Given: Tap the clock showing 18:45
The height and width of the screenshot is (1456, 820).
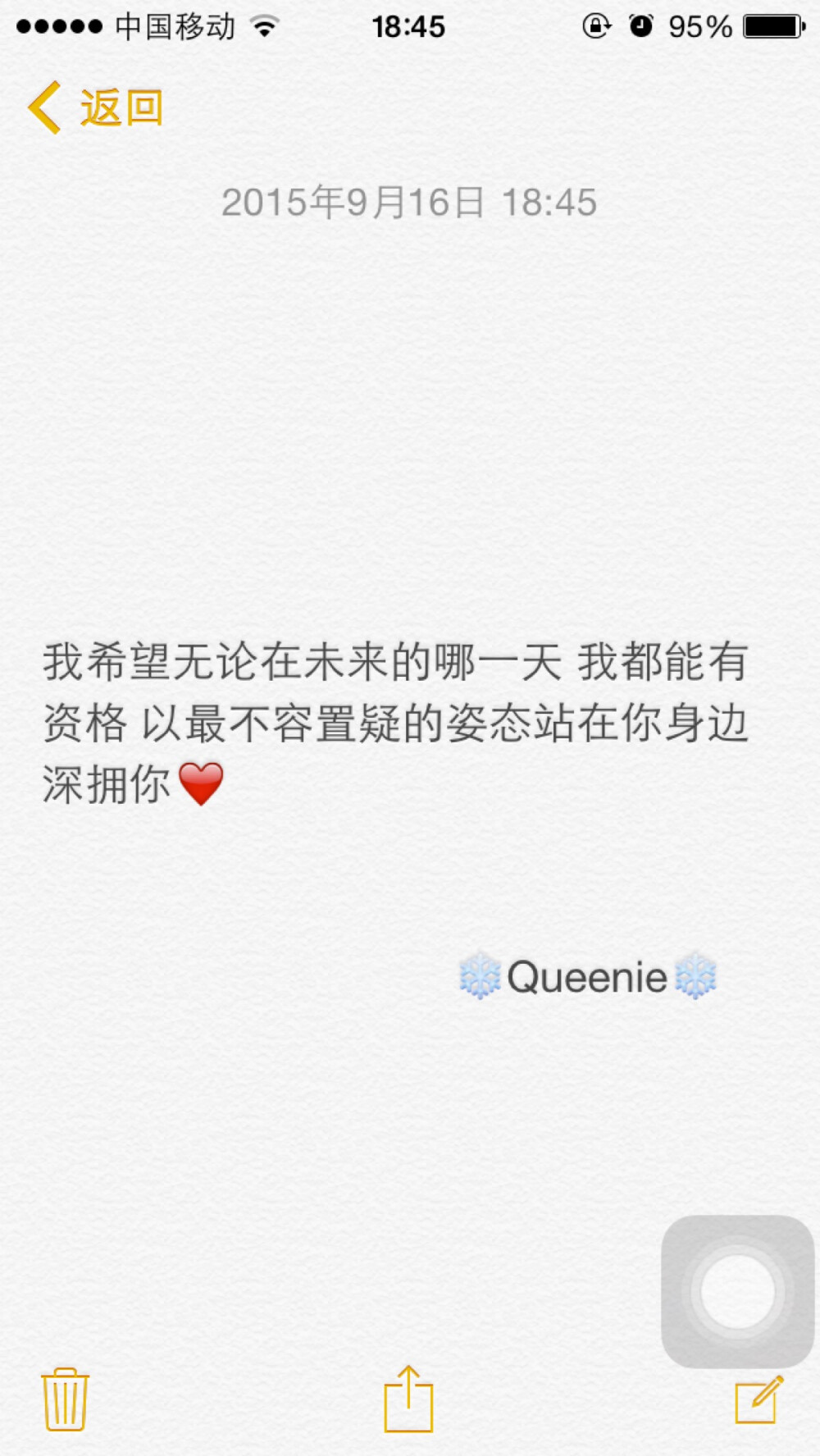Looking at the screenshot, I should [410, 26].
